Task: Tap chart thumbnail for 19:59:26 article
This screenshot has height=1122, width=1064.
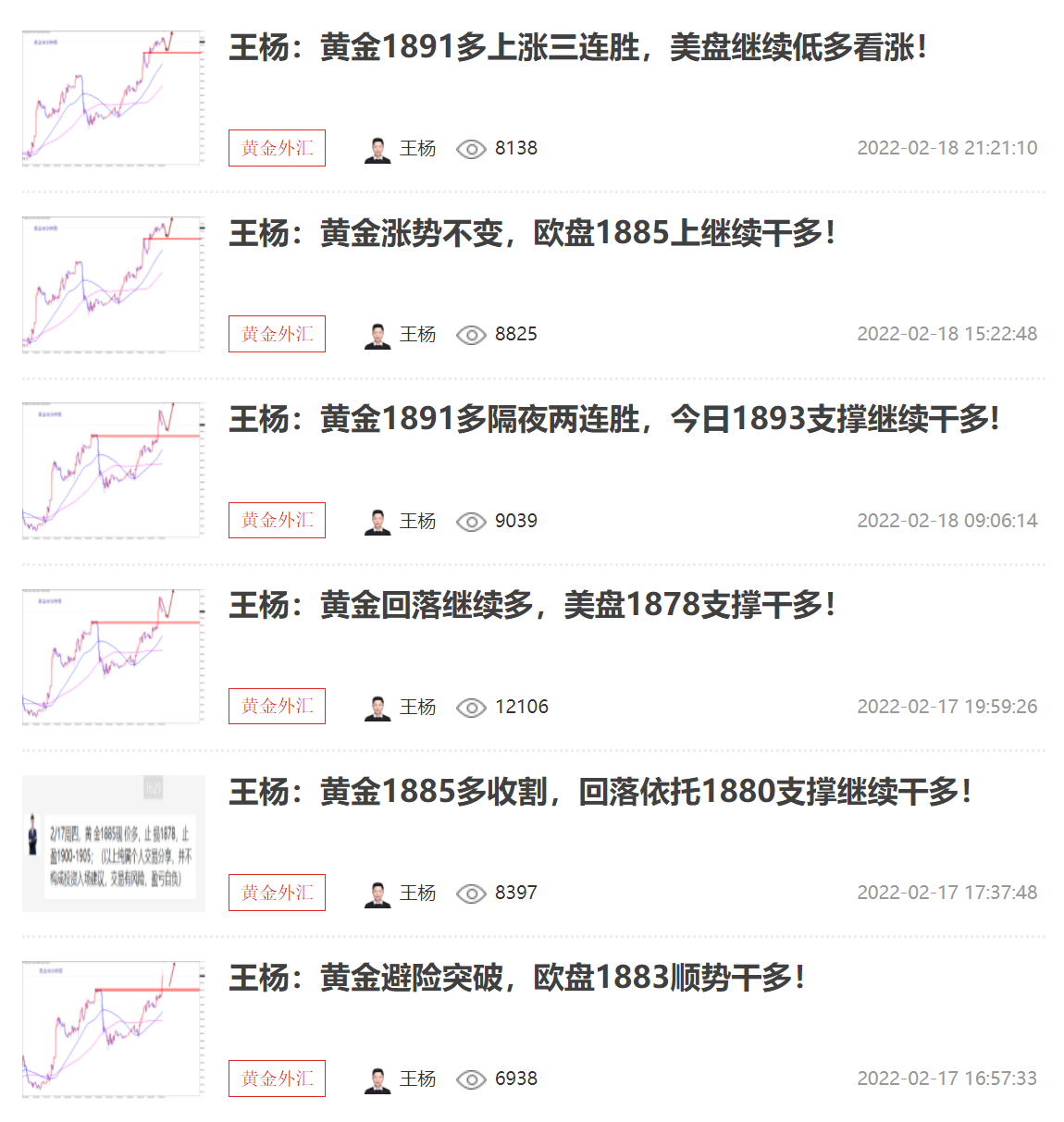Action: [113, 657]
